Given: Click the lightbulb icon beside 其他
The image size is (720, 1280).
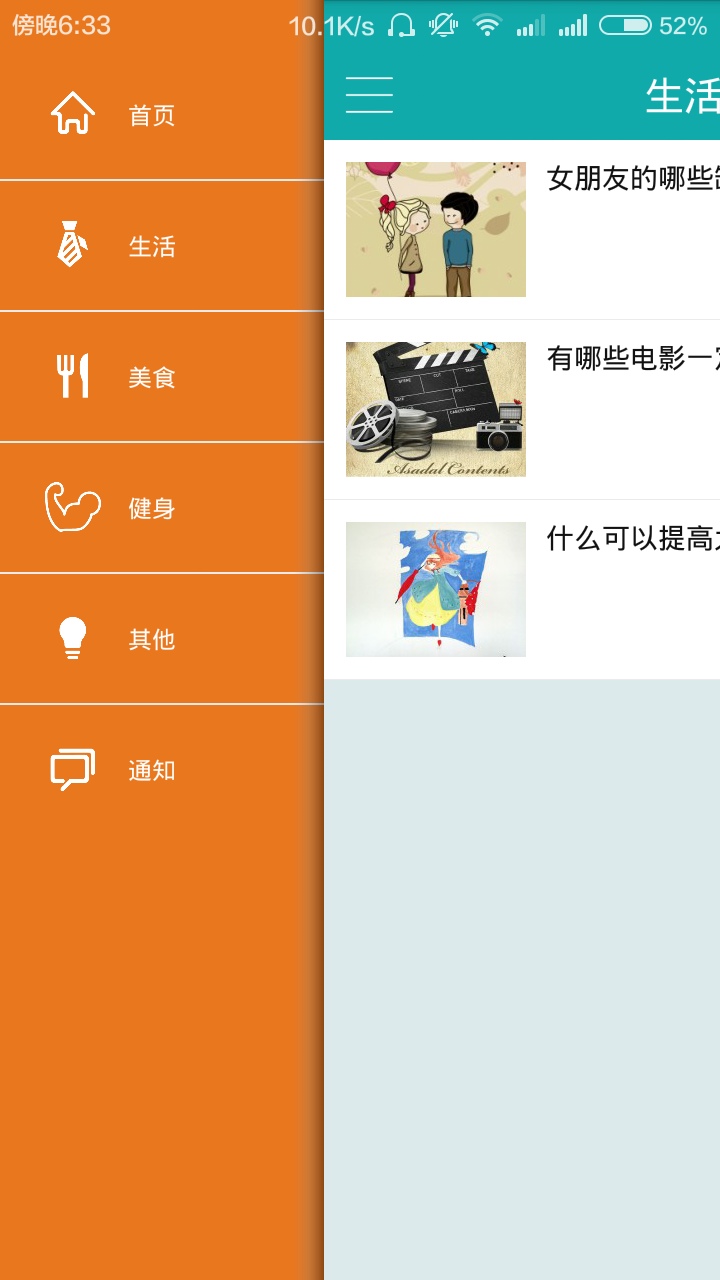Looking at the screenshot, I should tap(71, 639).
